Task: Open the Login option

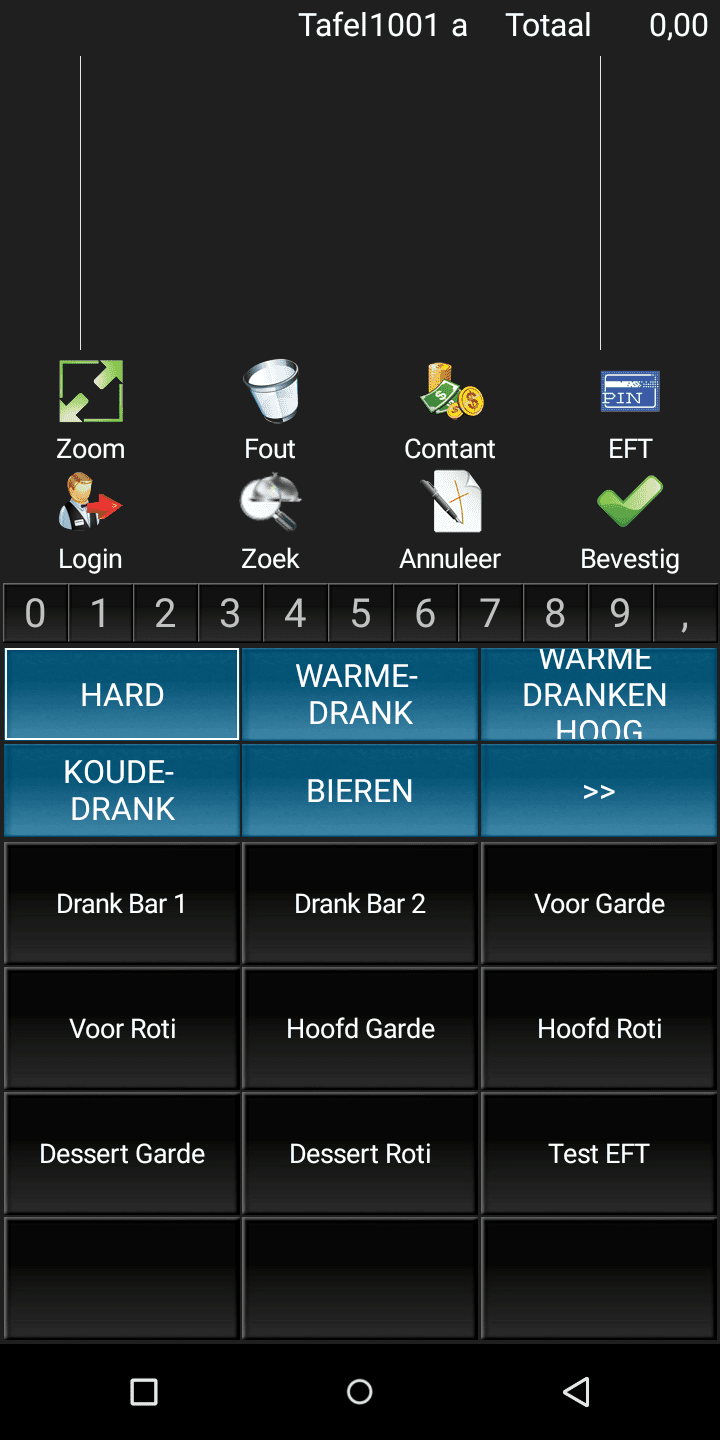Action: [x=90, y=503]
